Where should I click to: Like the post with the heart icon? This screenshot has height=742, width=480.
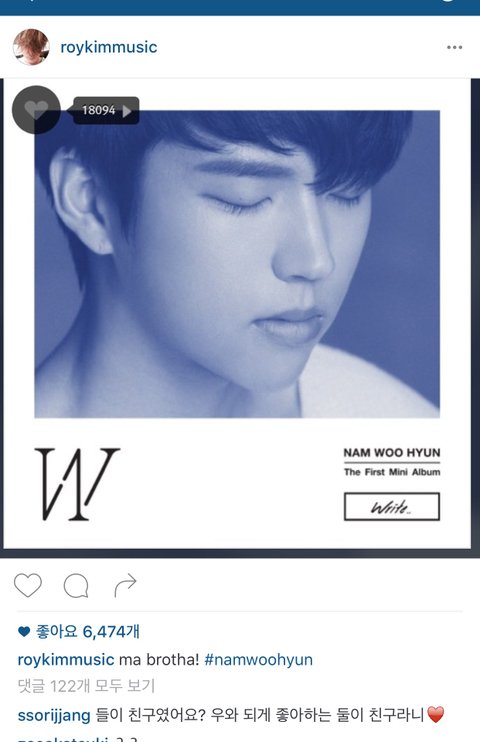click(28, 585)
